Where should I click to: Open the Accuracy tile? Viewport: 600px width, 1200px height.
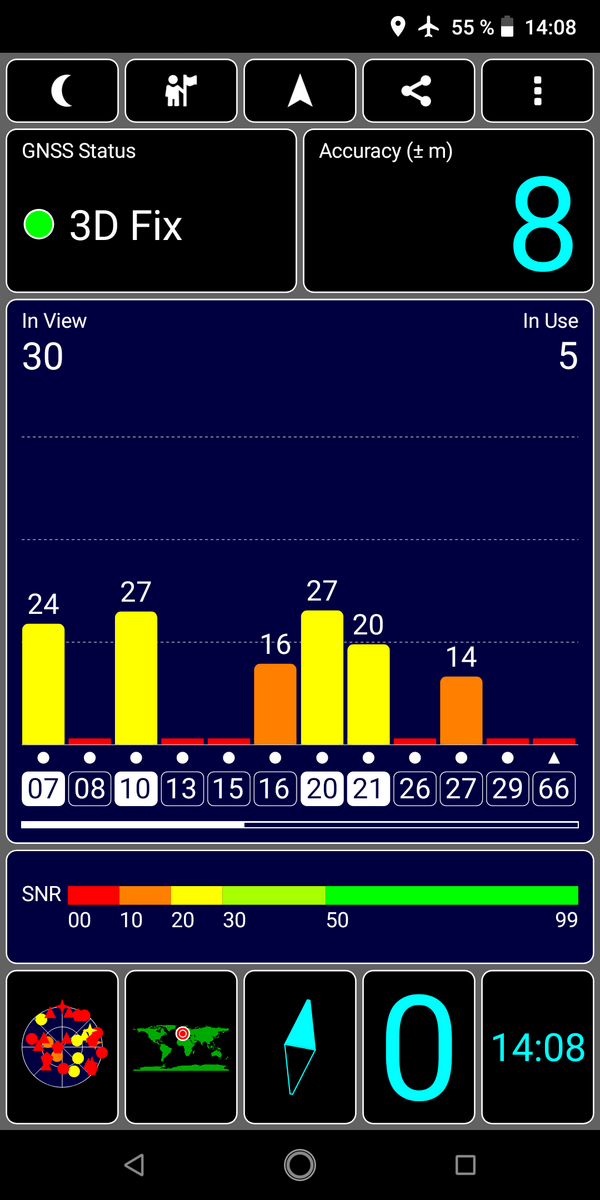pyautogui.click(x=448, y=210)
